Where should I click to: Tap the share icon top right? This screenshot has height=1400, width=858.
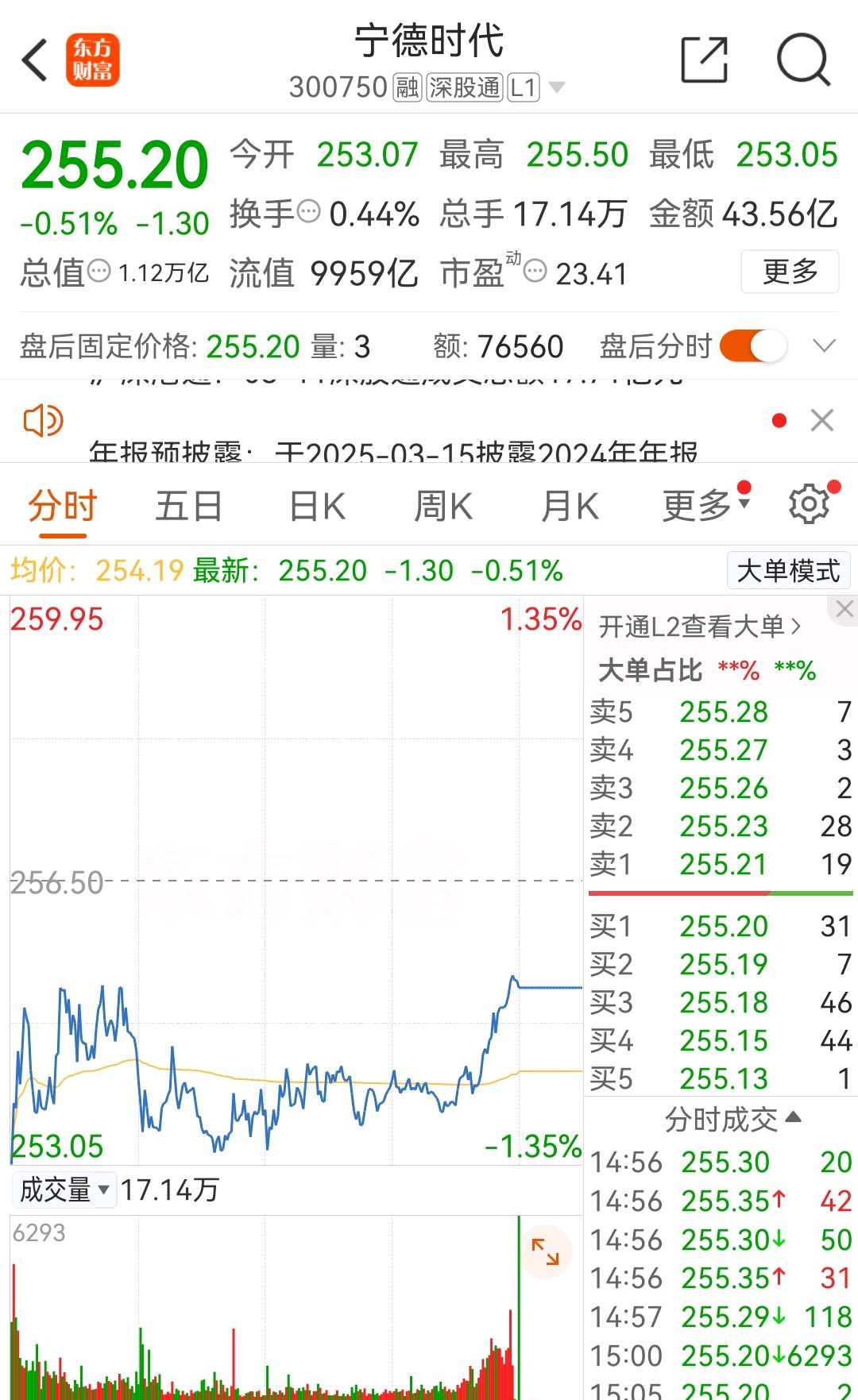(702, 57)
